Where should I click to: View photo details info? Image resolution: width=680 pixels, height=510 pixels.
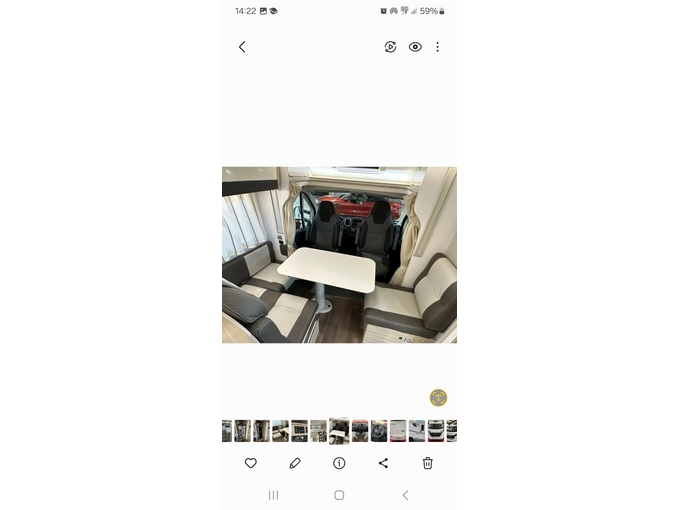pyautogui.click(x=339, y=463)
